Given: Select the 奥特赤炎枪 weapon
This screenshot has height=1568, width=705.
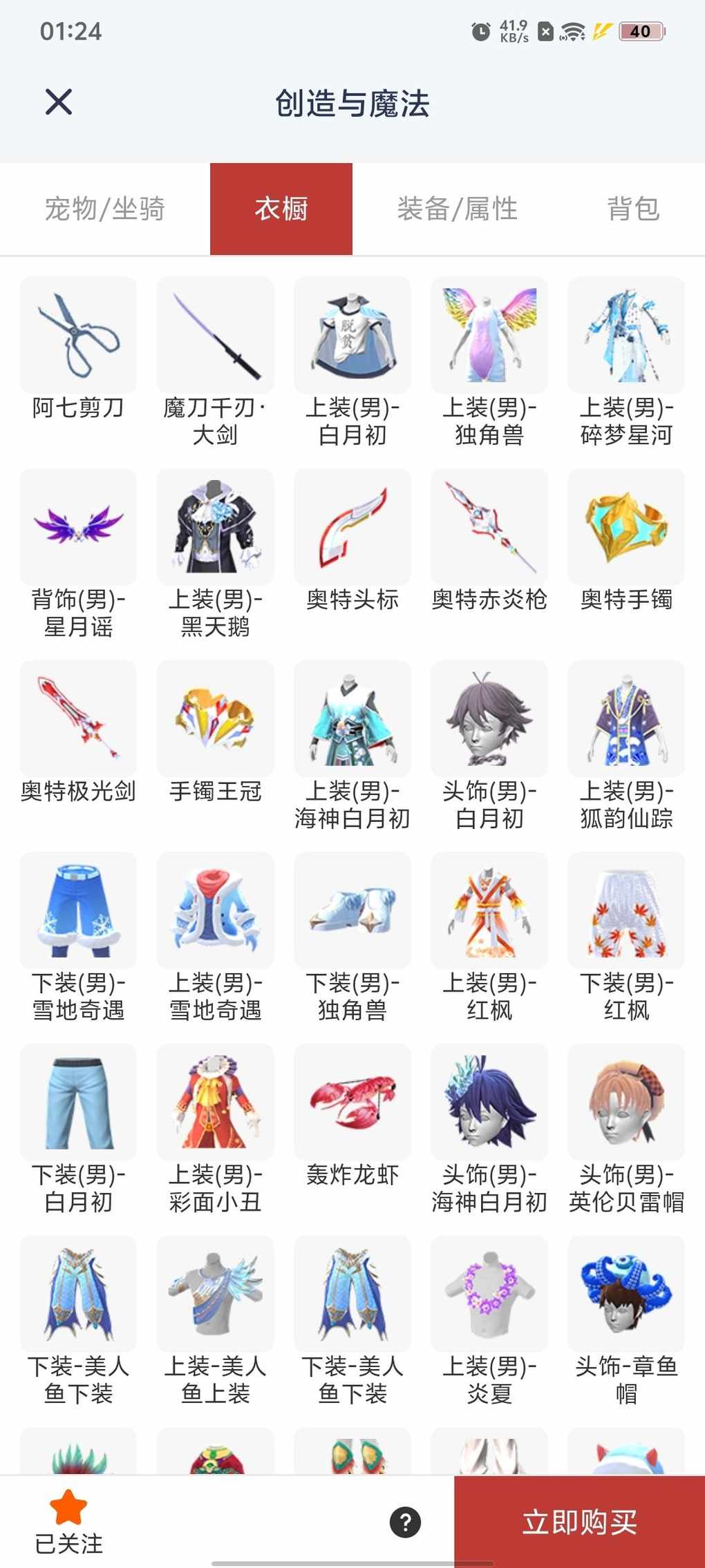Looking at the screenshot, I should point(489,528).
